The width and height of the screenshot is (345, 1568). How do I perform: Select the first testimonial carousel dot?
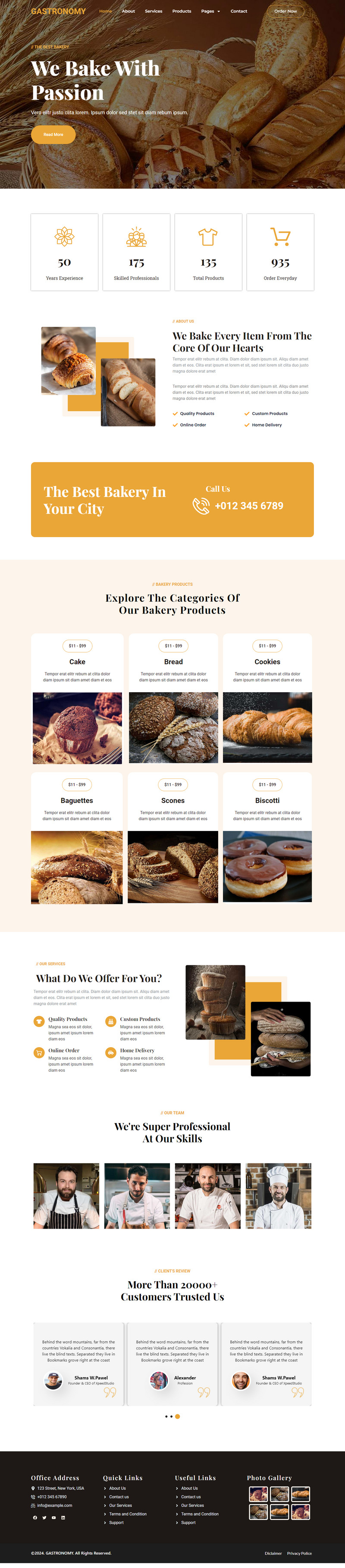[166, 1416]
